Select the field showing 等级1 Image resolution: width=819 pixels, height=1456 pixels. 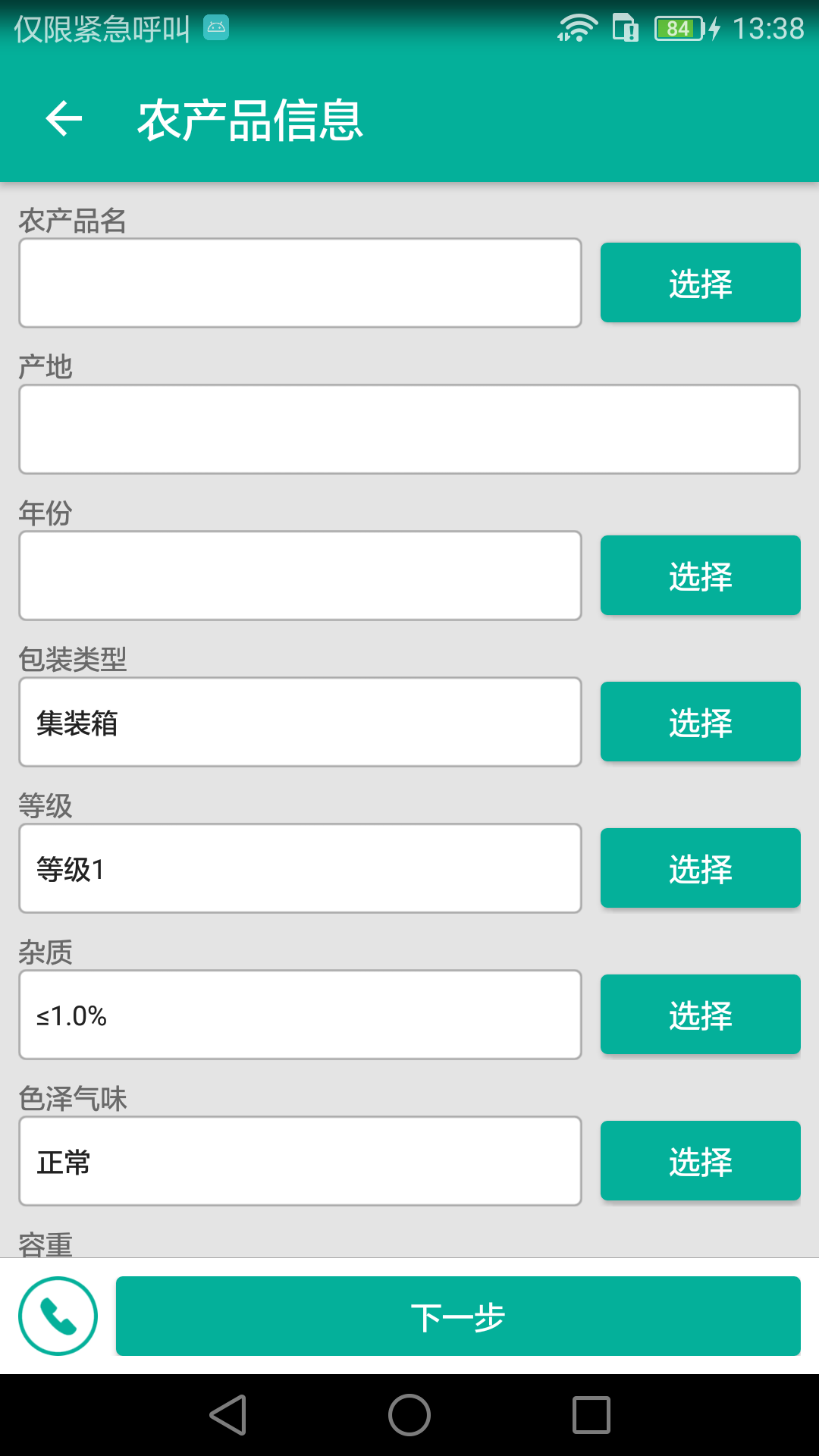tap(300, 868)
